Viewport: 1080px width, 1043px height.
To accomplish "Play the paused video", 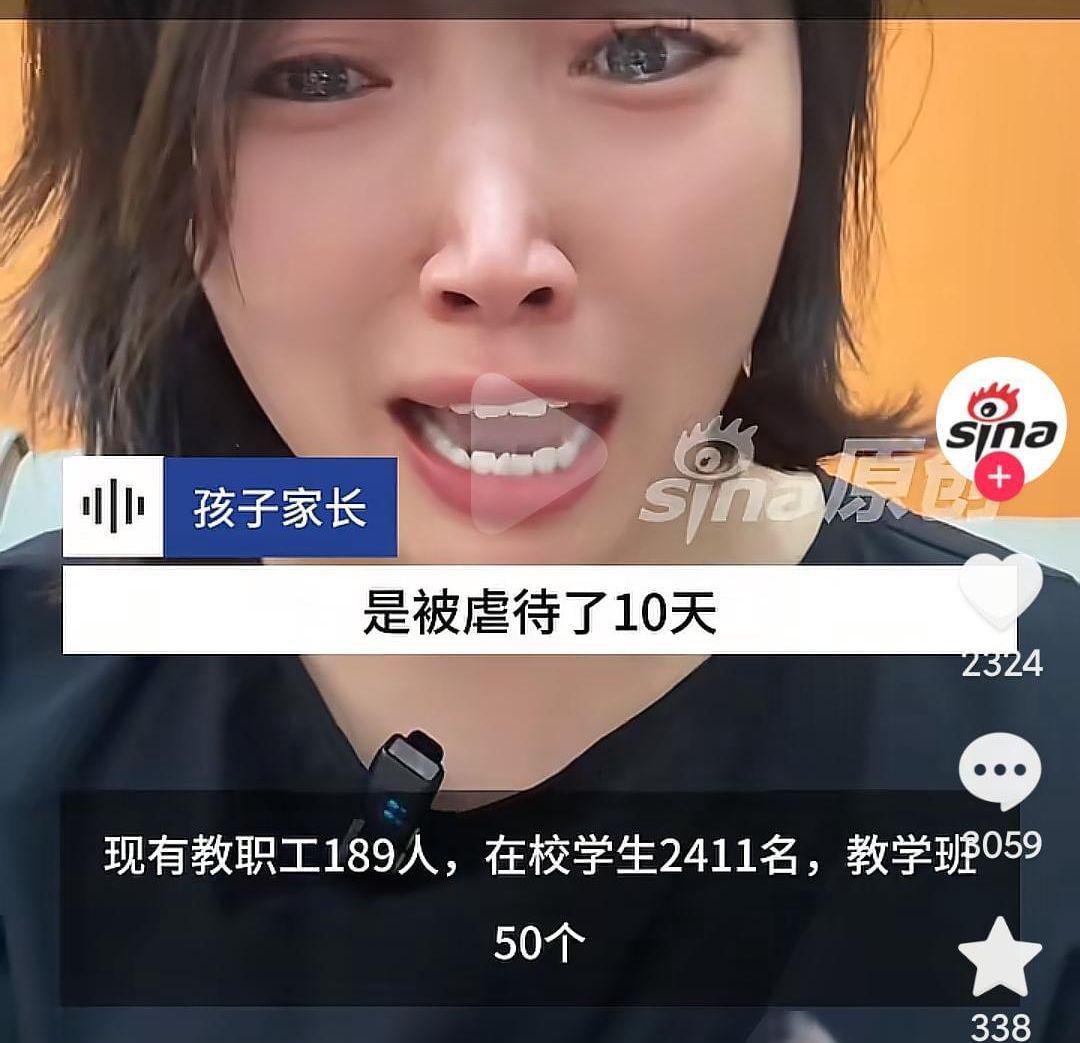I will click(x=537, y=453).
